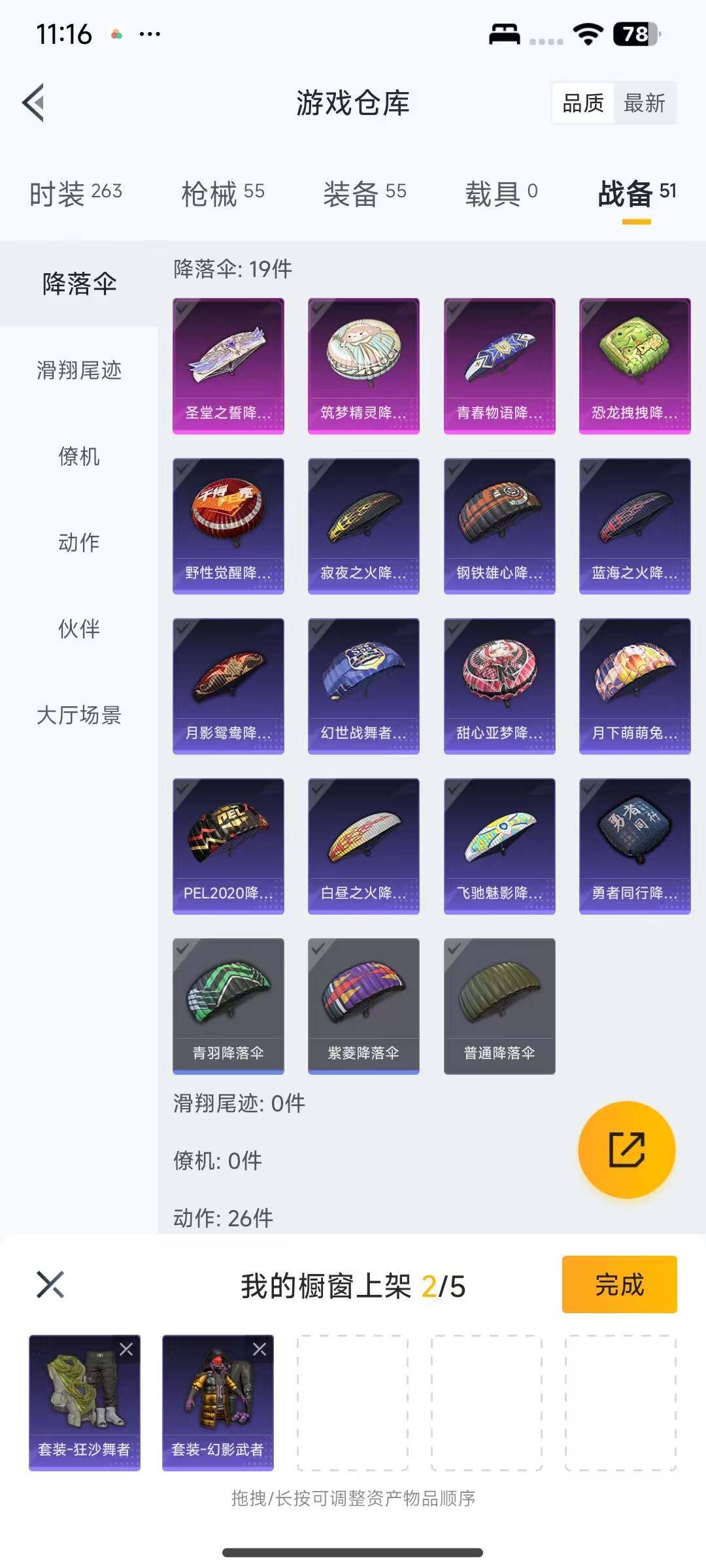Pick the 野性觉醒 parachute item
Image resolution: width=706 pixels, height=1568 pixels.
pos(228,525)
